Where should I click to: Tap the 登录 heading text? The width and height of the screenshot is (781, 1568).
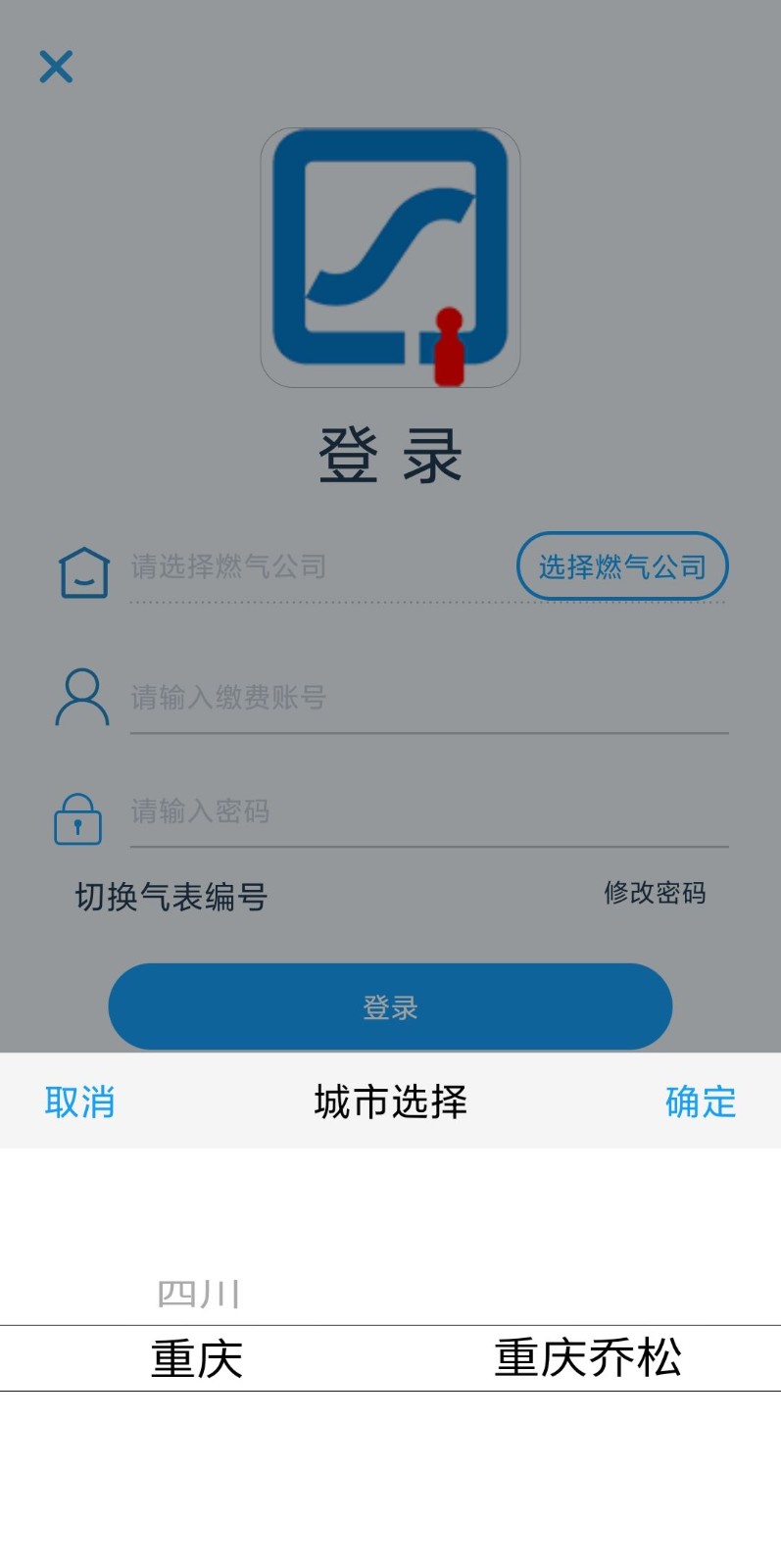(390, 456)
